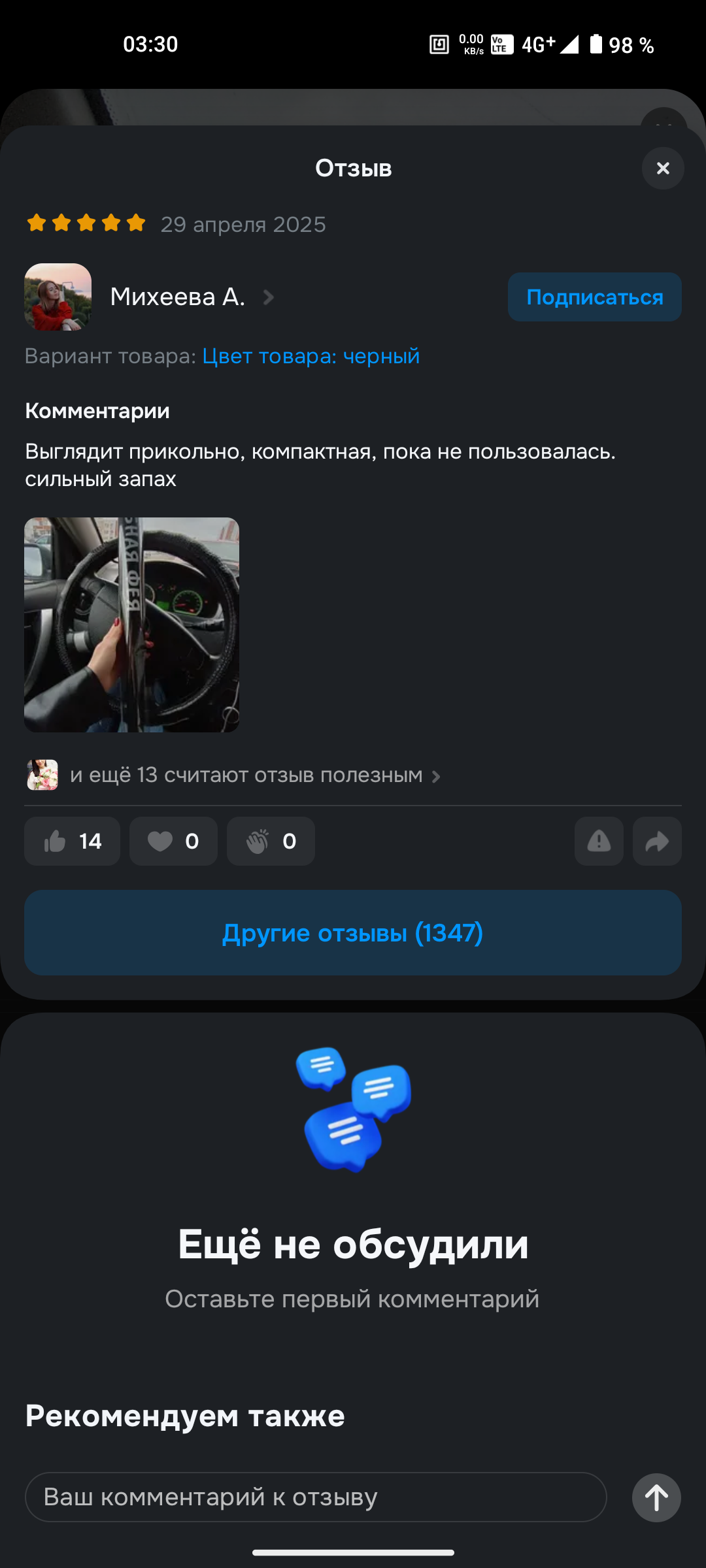Give the review a thumbs-up
The image size is (706, 1568).
pos(72,841)
